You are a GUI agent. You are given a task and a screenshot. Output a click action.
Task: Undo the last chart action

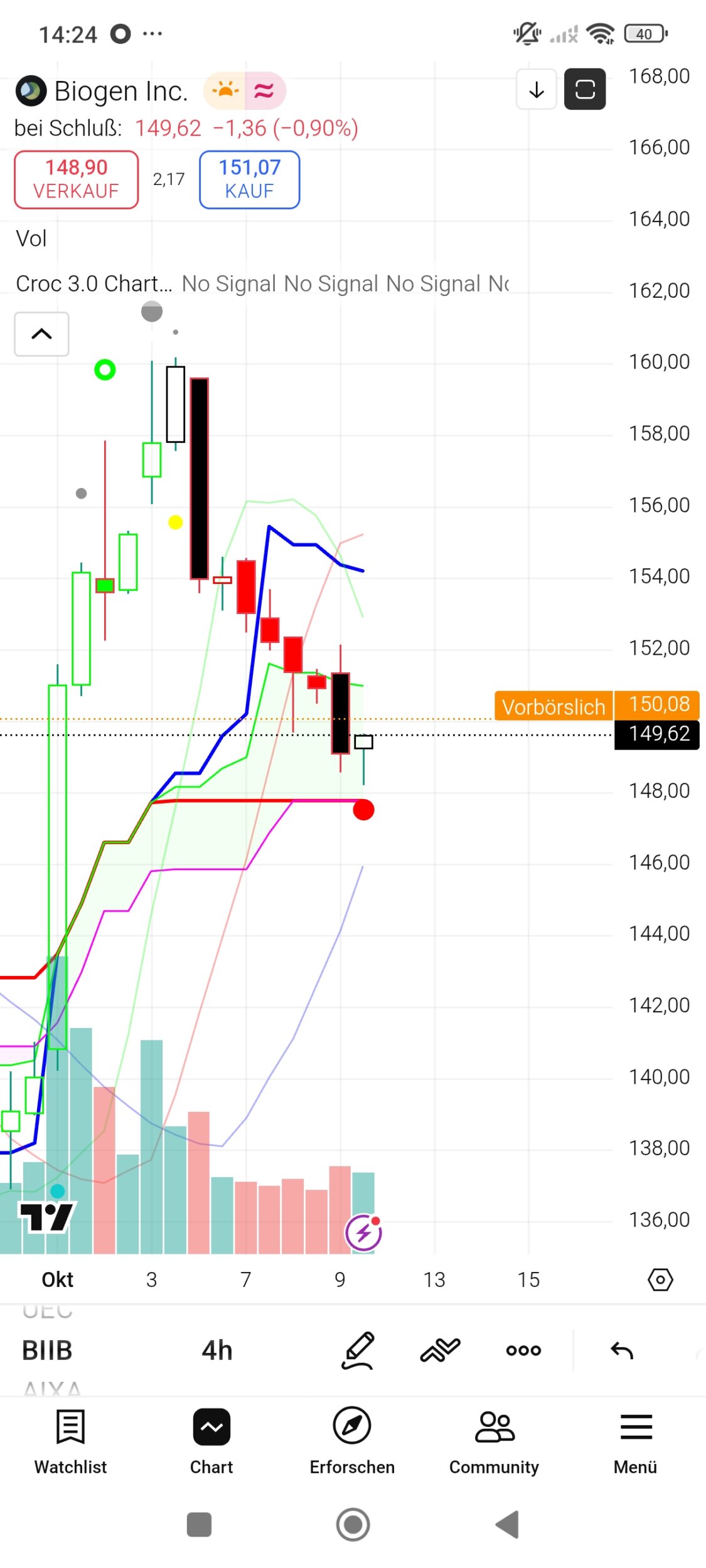pos(621,1350)
